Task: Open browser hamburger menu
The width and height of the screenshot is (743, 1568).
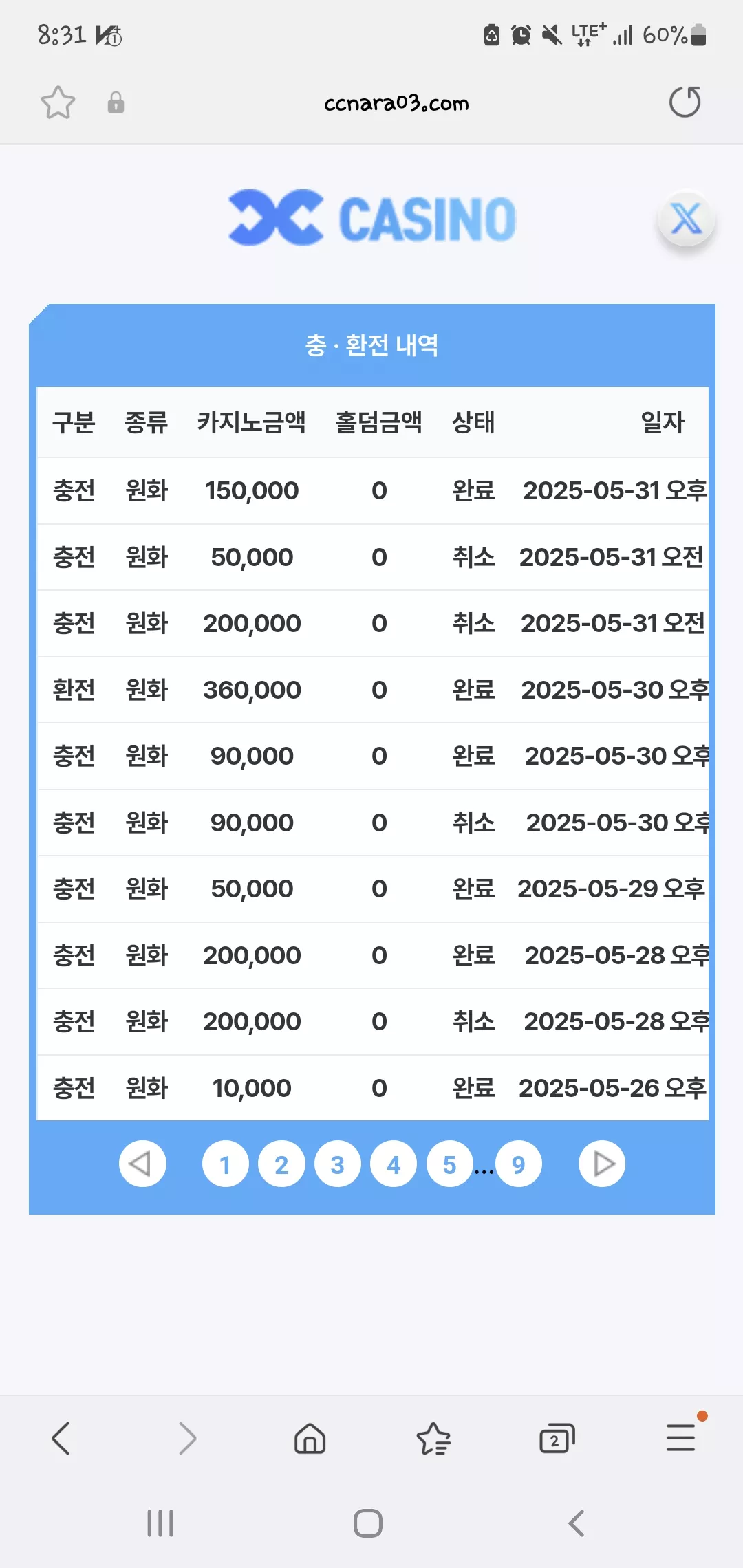Action: point(681,1437)
